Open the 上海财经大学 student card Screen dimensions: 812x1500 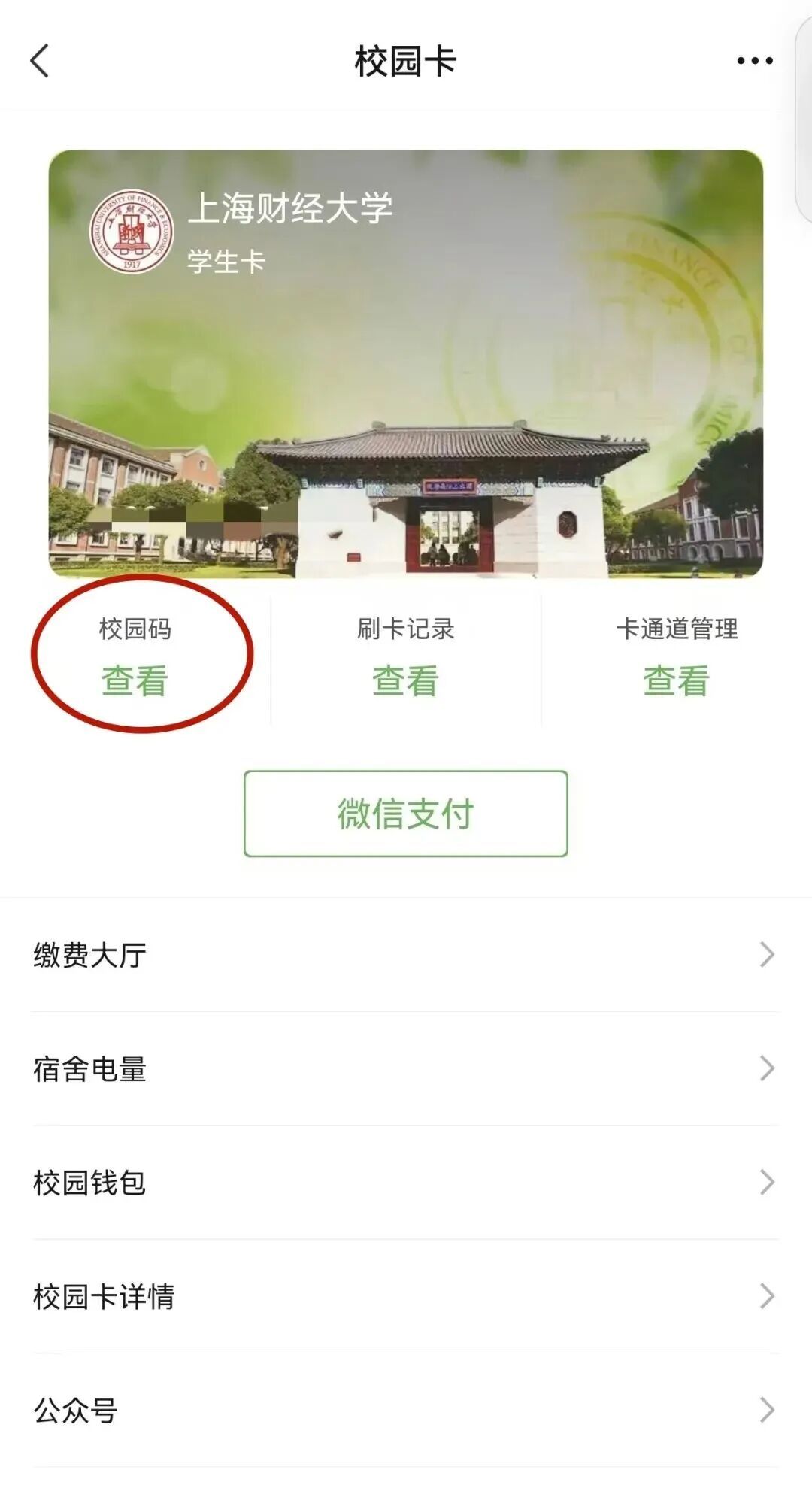coord(406,363)
